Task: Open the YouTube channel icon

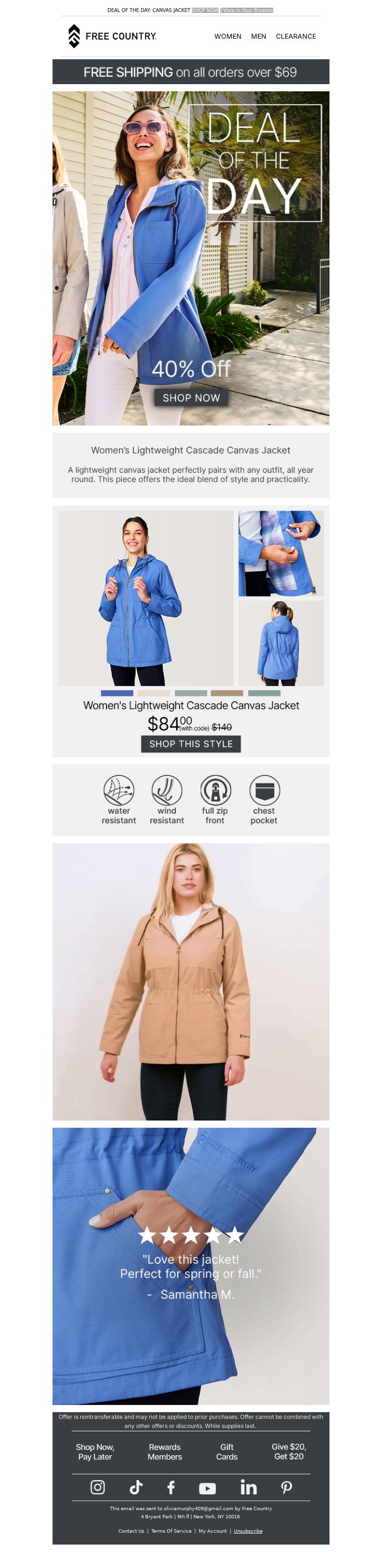Action: tap(207, 1488)
